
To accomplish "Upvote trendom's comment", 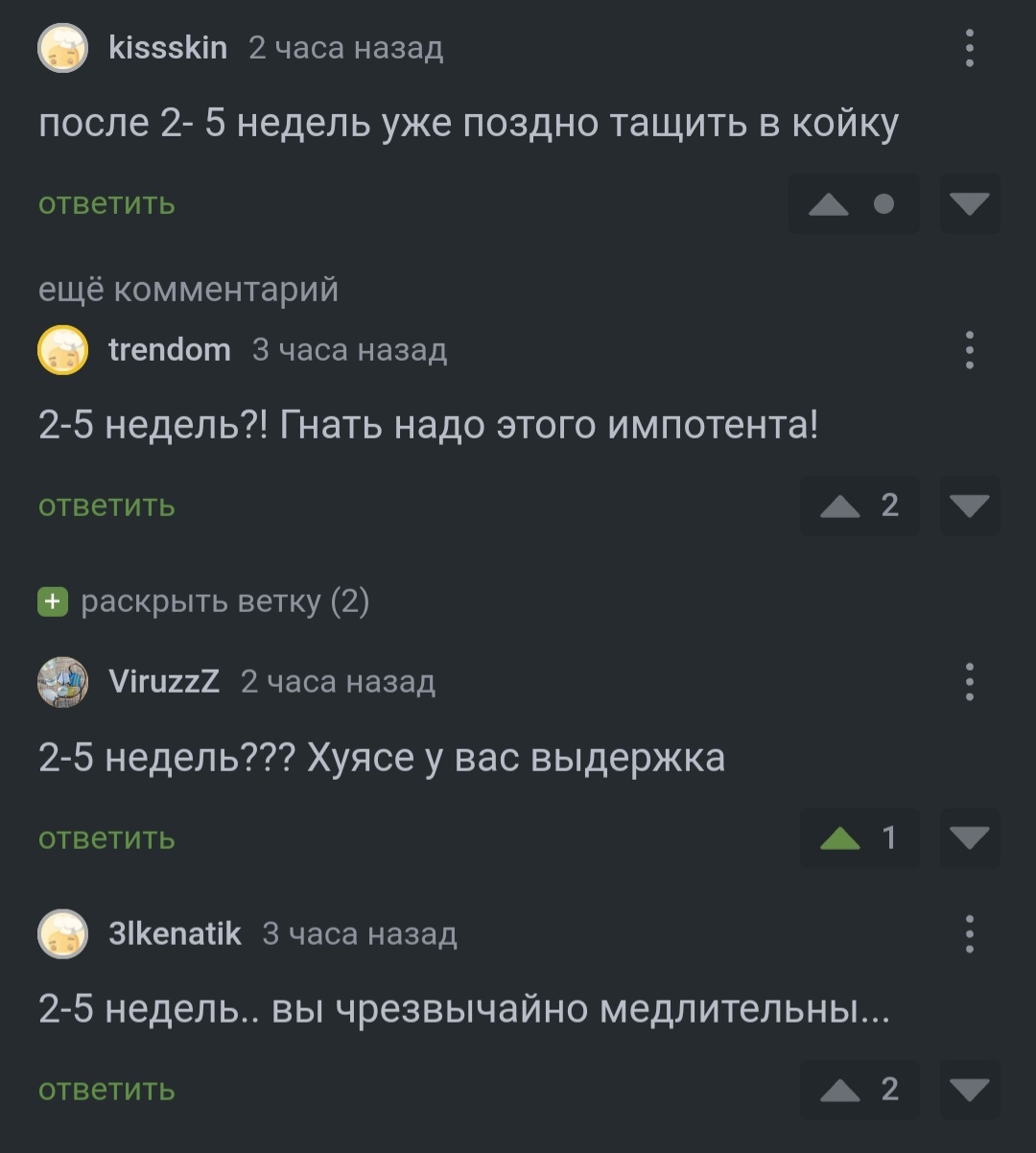I will tap(841, 506).
